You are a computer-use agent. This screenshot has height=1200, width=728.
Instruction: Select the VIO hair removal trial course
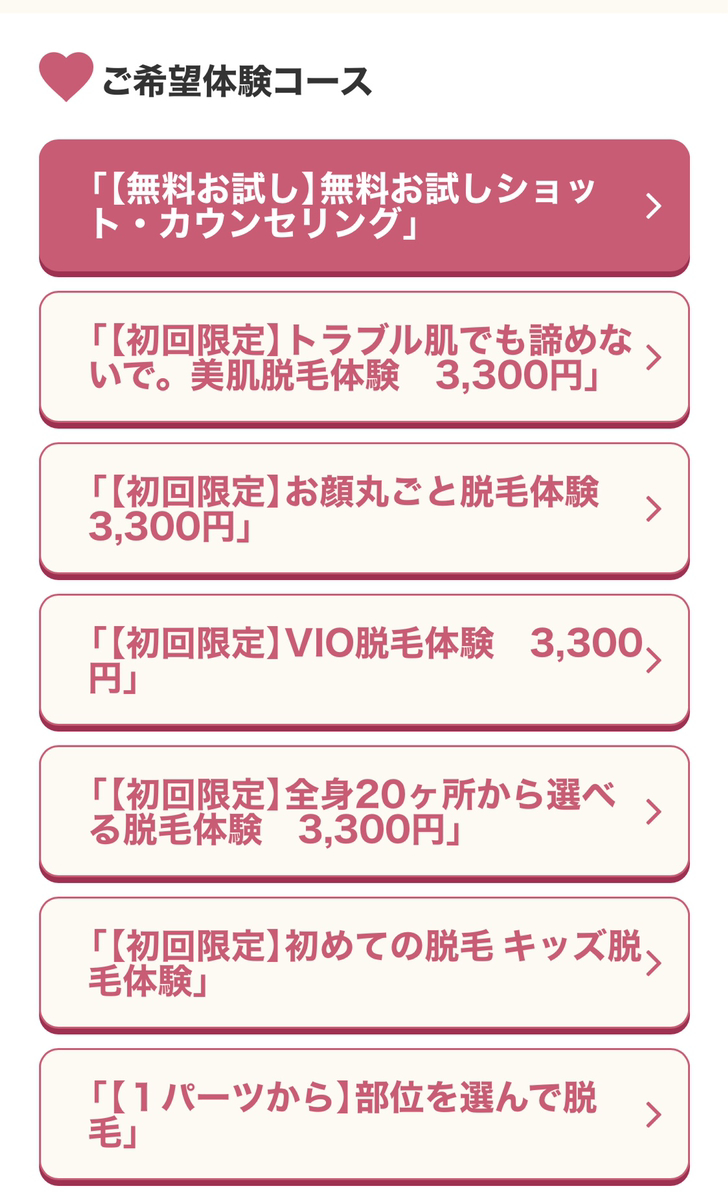point(364,661)
